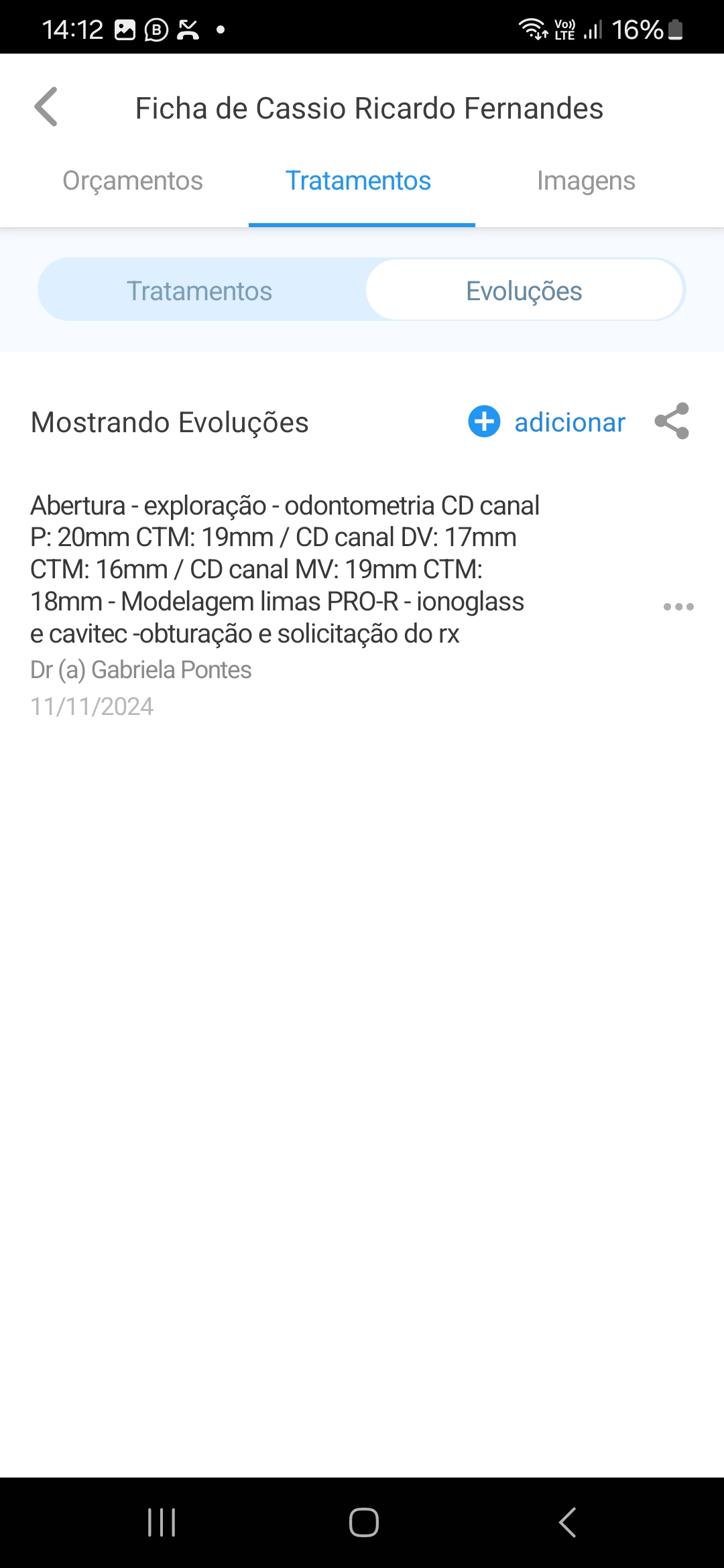Go back from Cassio's patient record

[x=46, y=107]
